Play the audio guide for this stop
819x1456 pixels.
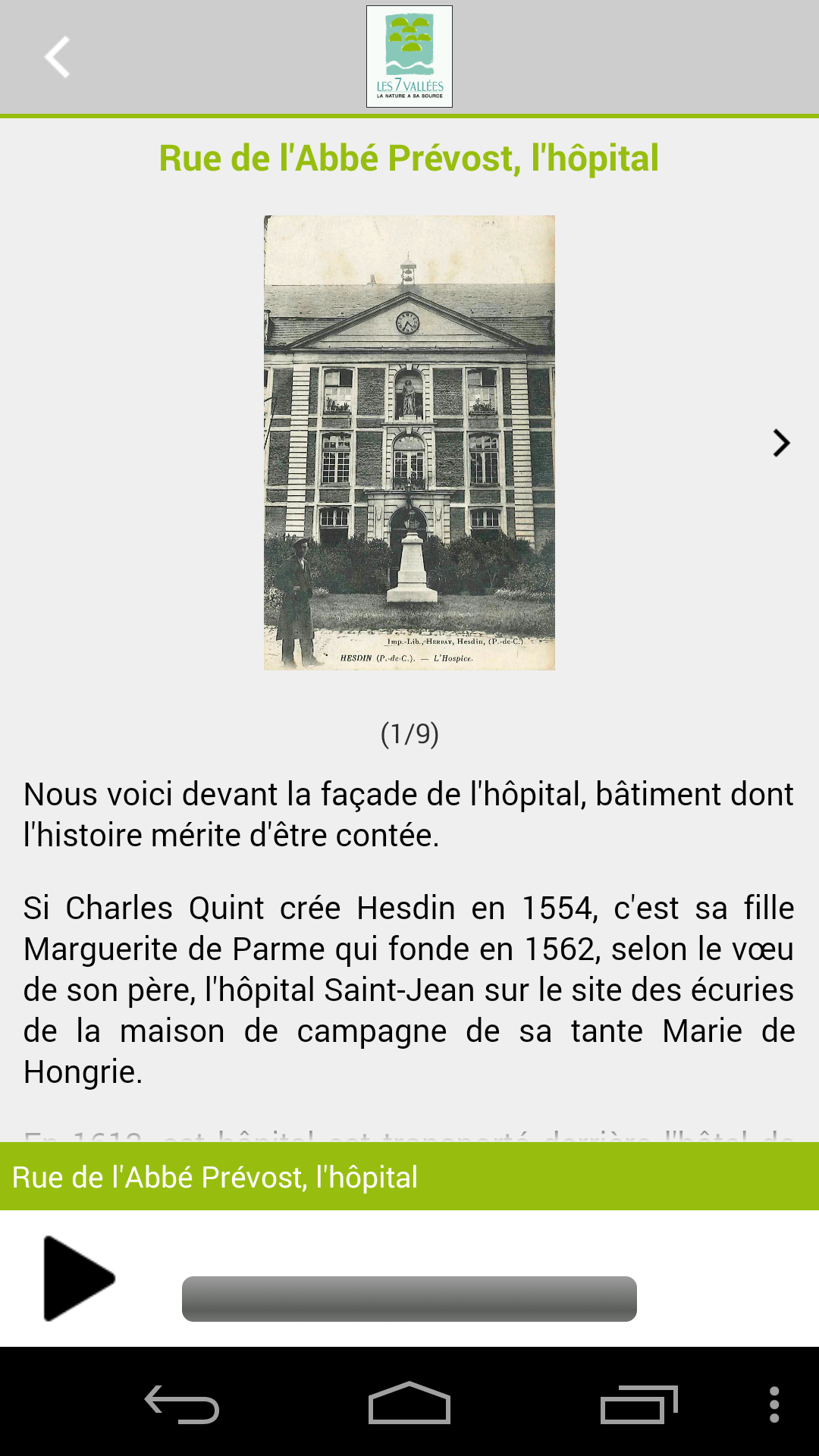(78, 1279)
